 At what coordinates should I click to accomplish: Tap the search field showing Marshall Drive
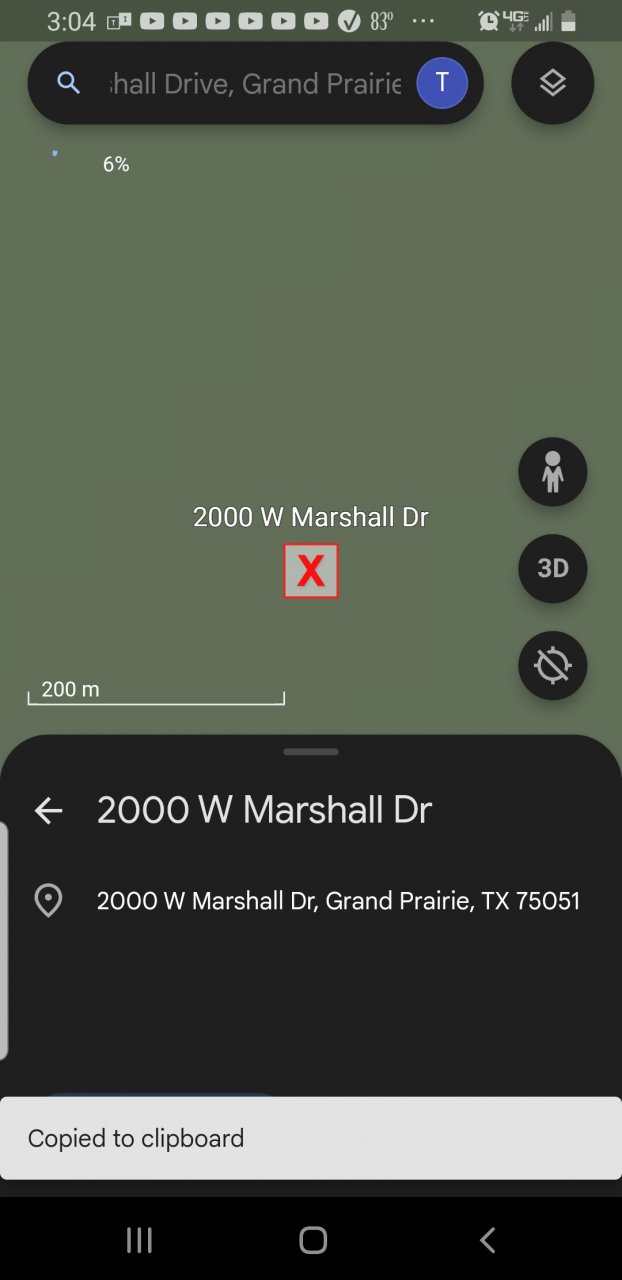(x=255, y=83)
